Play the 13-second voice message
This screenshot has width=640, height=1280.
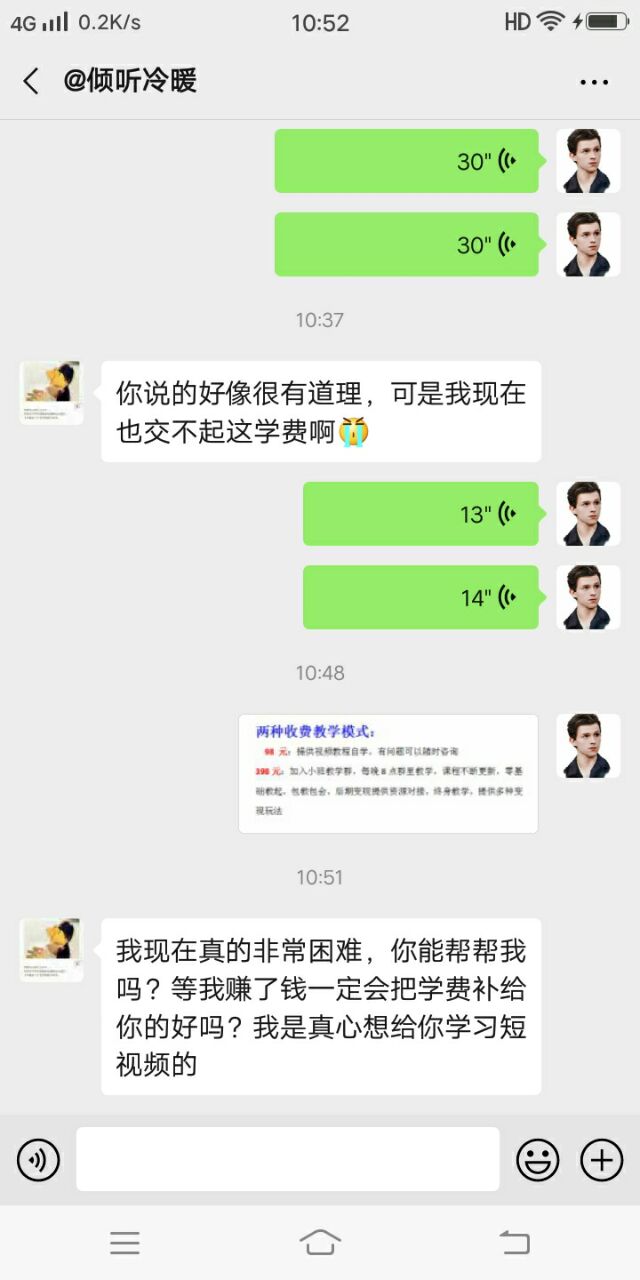(420, 514)
